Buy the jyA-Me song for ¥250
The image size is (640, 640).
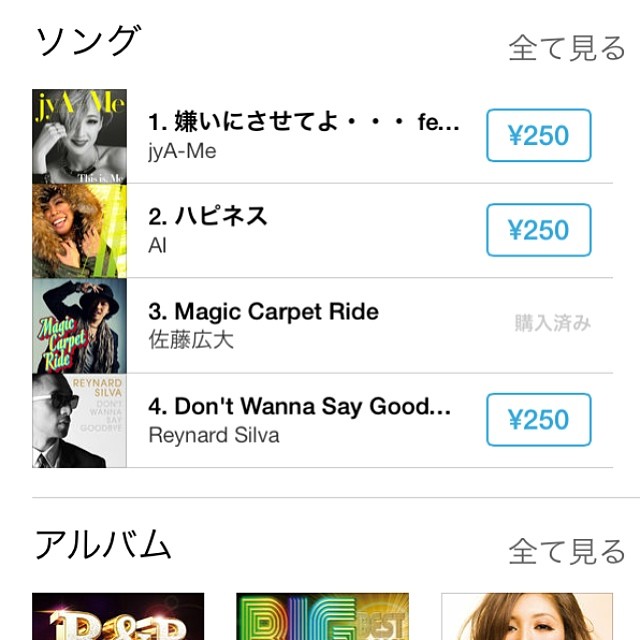[539, 136]
